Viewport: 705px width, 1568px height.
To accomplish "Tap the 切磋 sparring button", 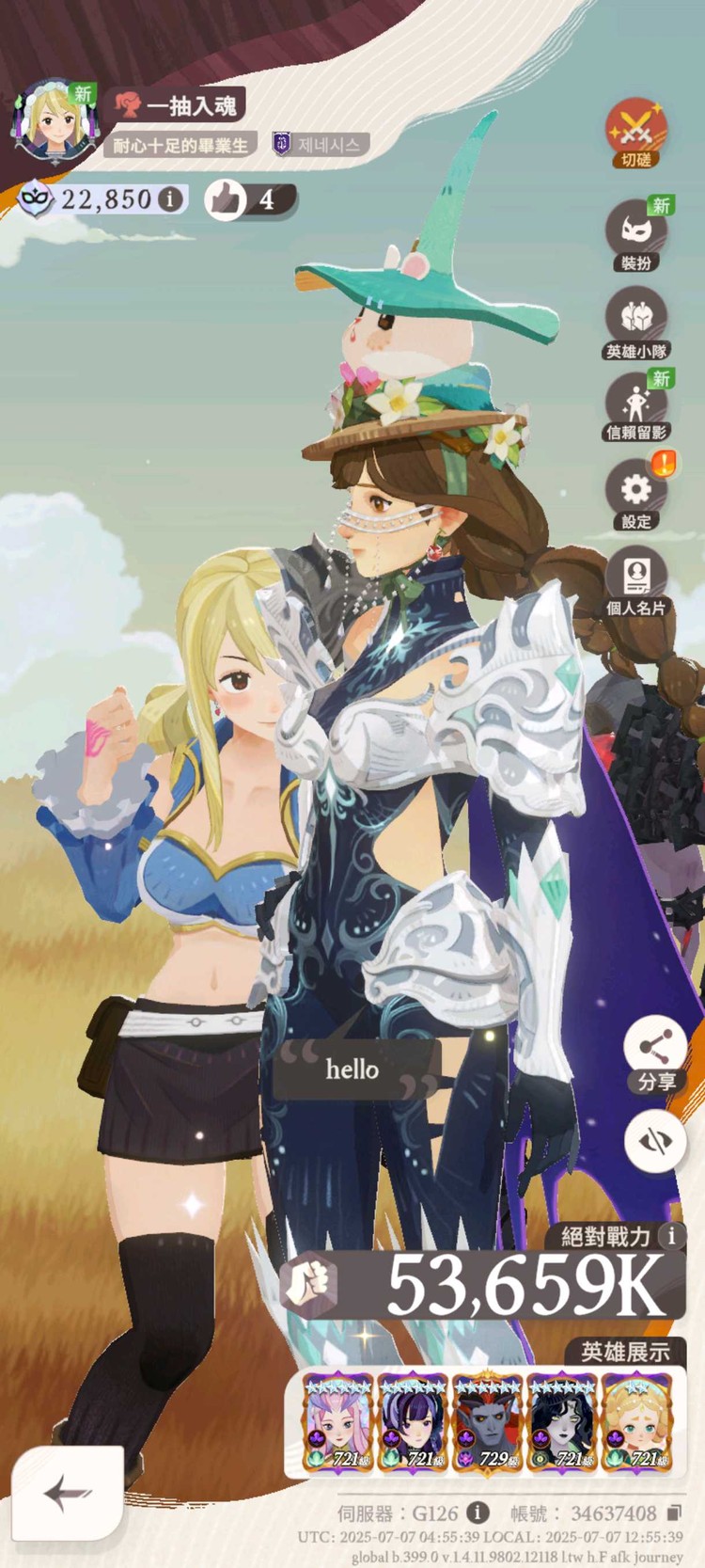I will (x=635, y=133).
